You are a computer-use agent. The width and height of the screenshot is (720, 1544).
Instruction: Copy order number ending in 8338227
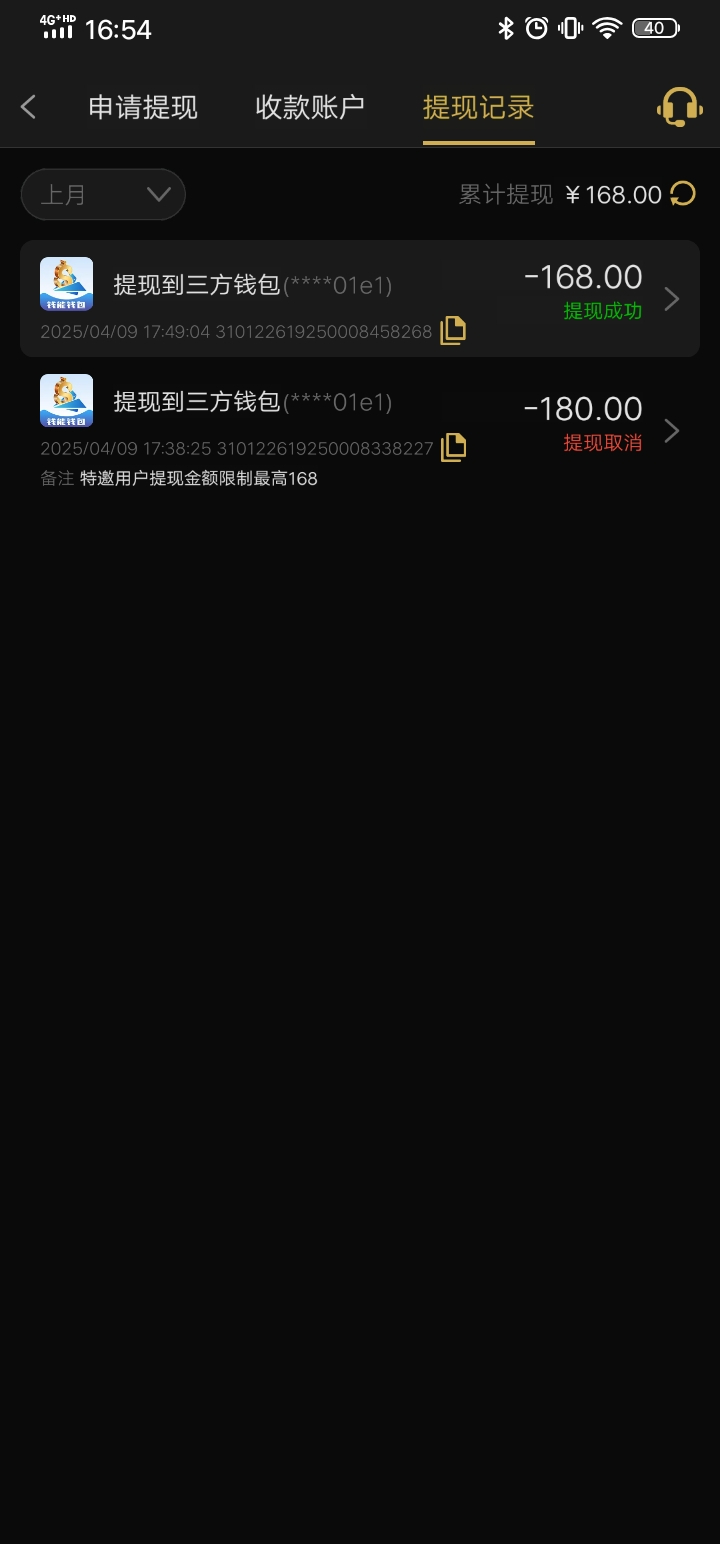point(453,448)
